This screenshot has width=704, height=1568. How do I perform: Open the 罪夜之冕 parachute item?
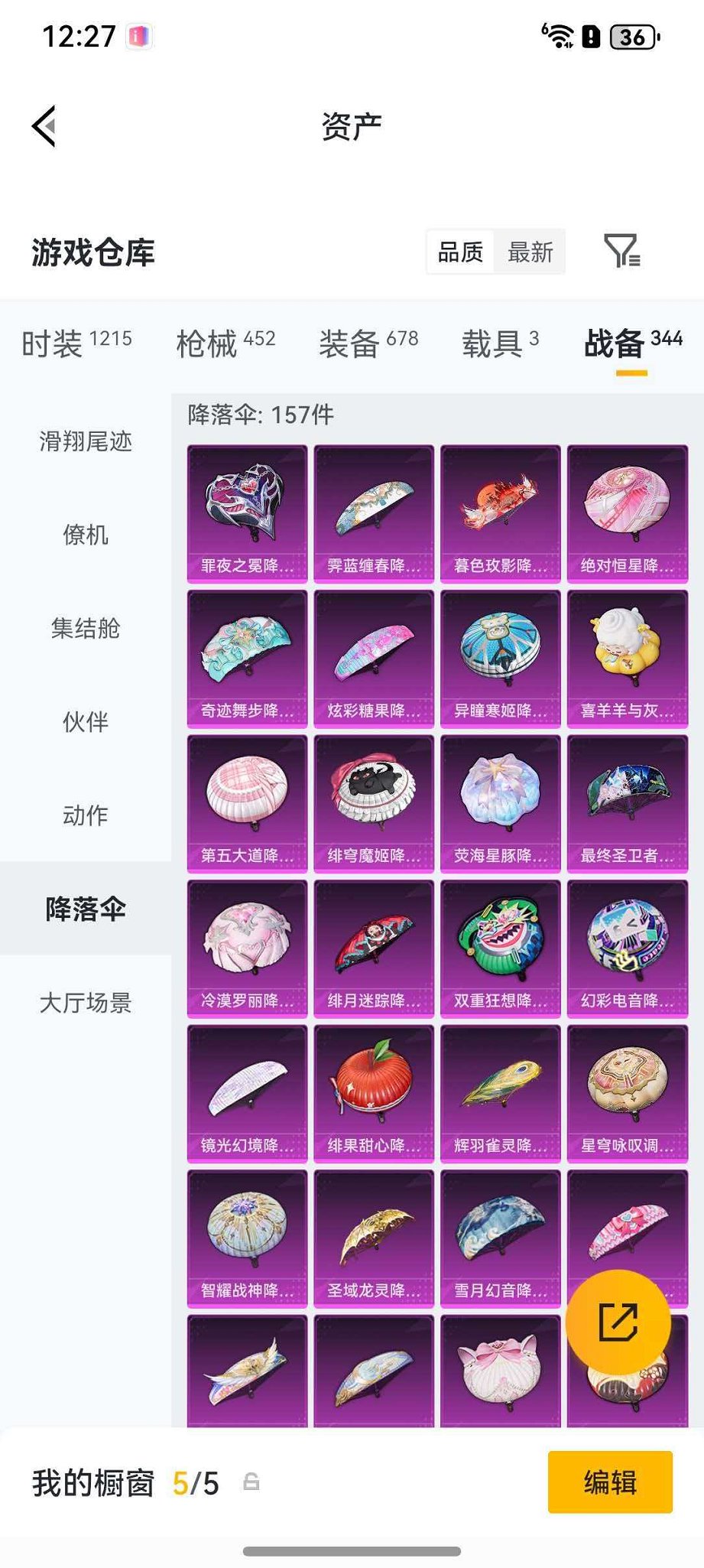tap(246, 509)
